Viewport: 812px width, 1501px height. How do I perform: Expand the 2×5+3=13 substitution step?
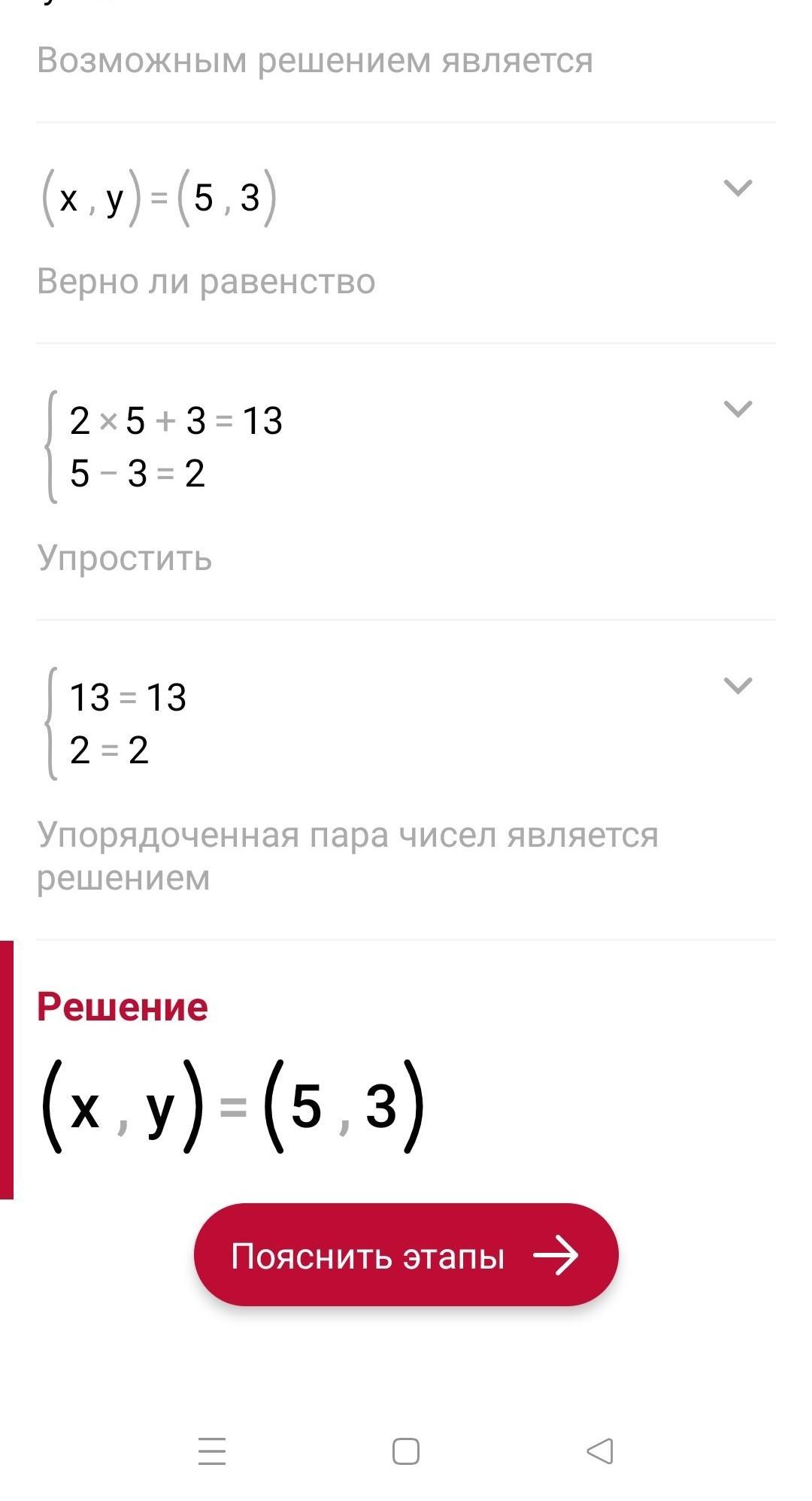point(737,409)
